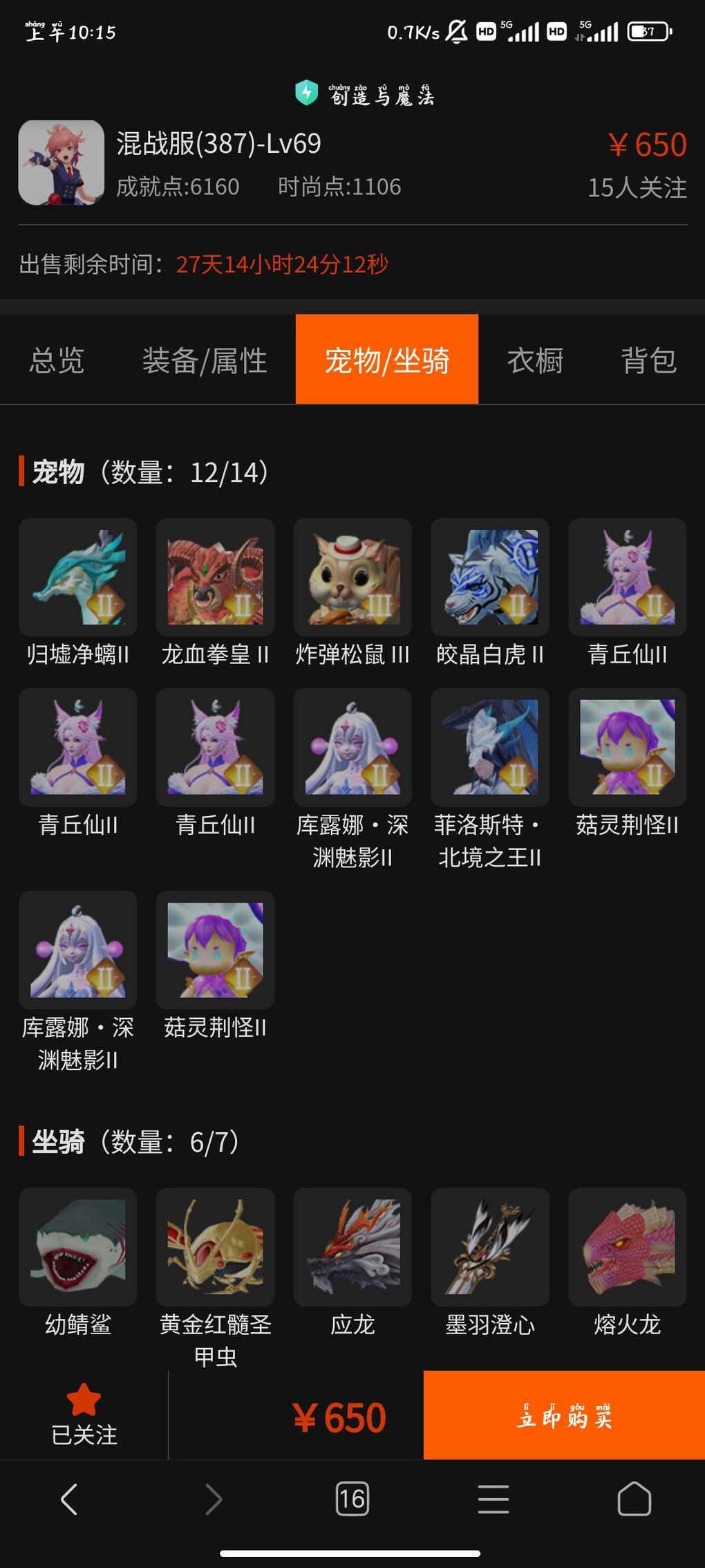Open the 幼鲭鲨 mount tile
This screenshot has width=705, height=1568.
point(78,1247)
